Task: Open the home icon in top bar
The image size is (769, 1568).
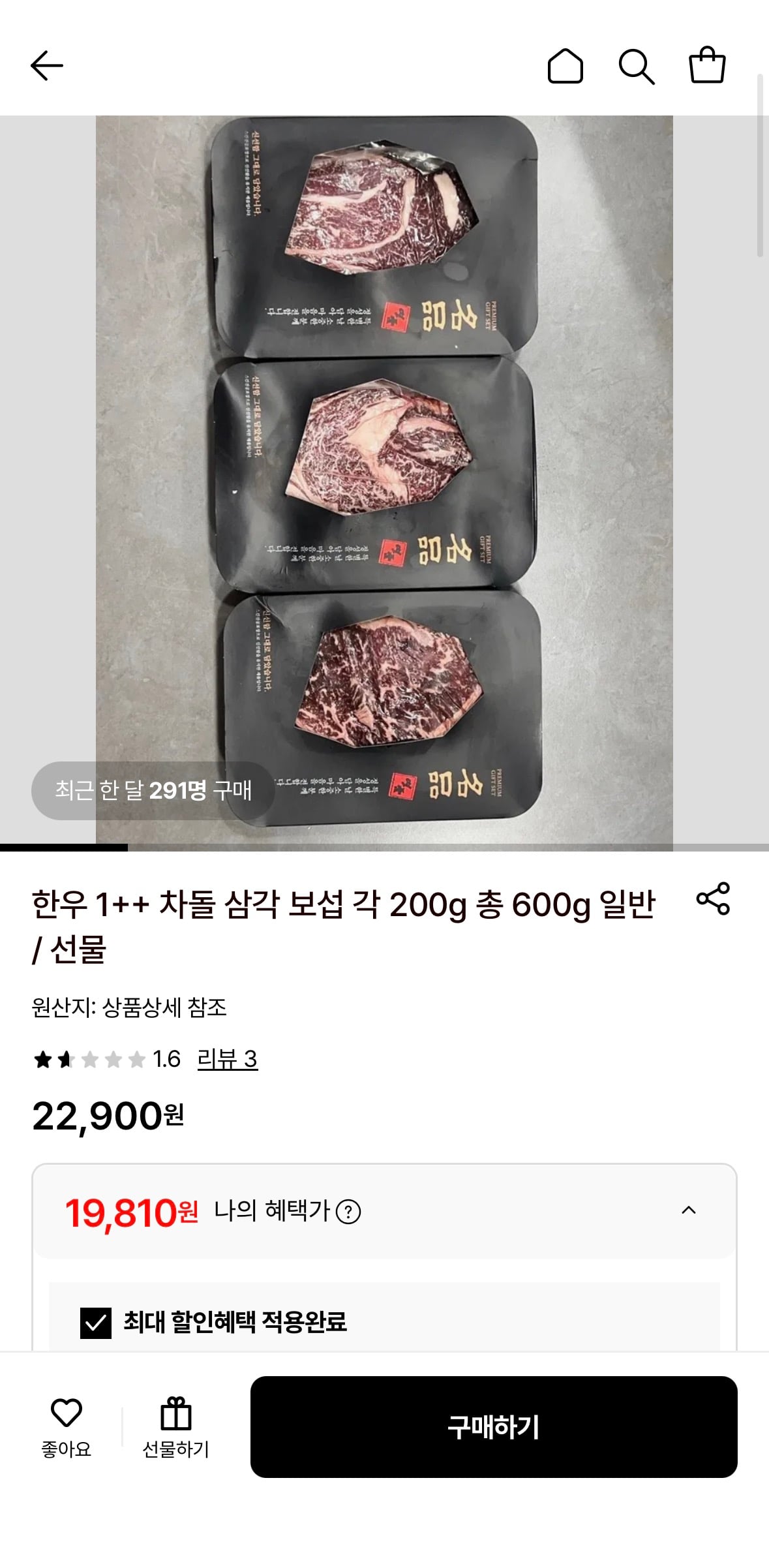Action: [x=565, y=66]
